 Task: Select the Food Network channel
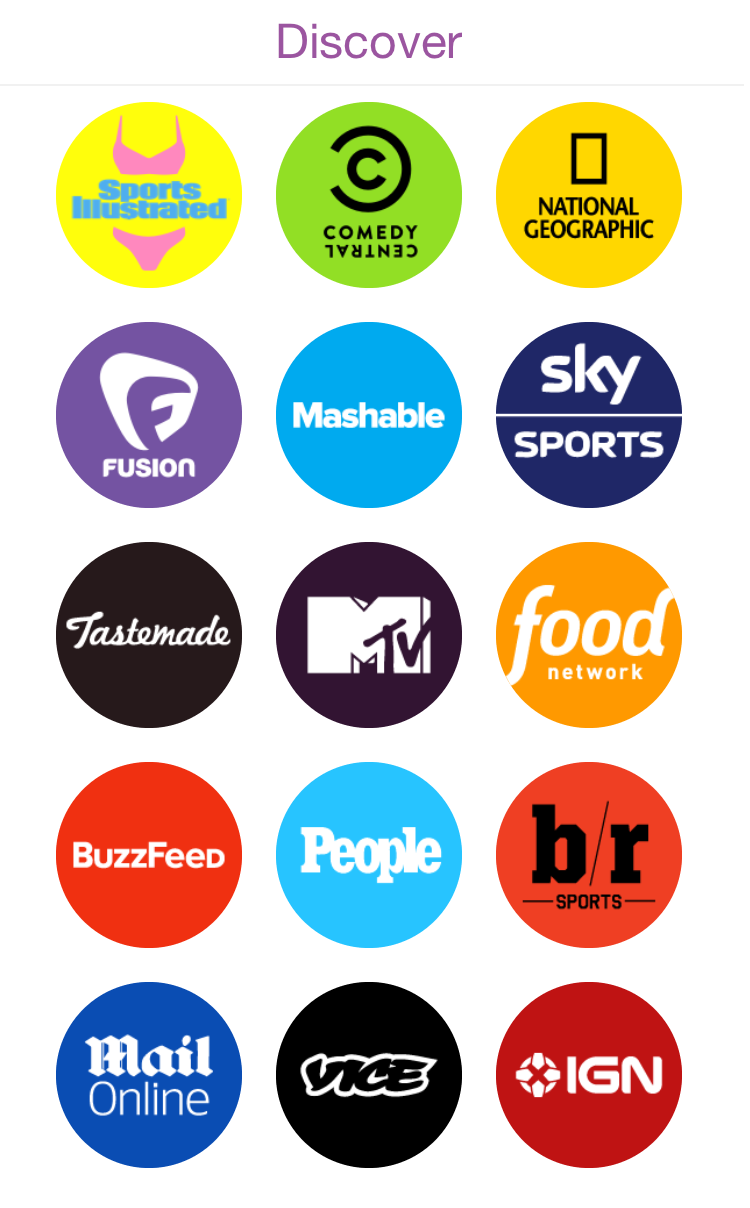point(589,635)
